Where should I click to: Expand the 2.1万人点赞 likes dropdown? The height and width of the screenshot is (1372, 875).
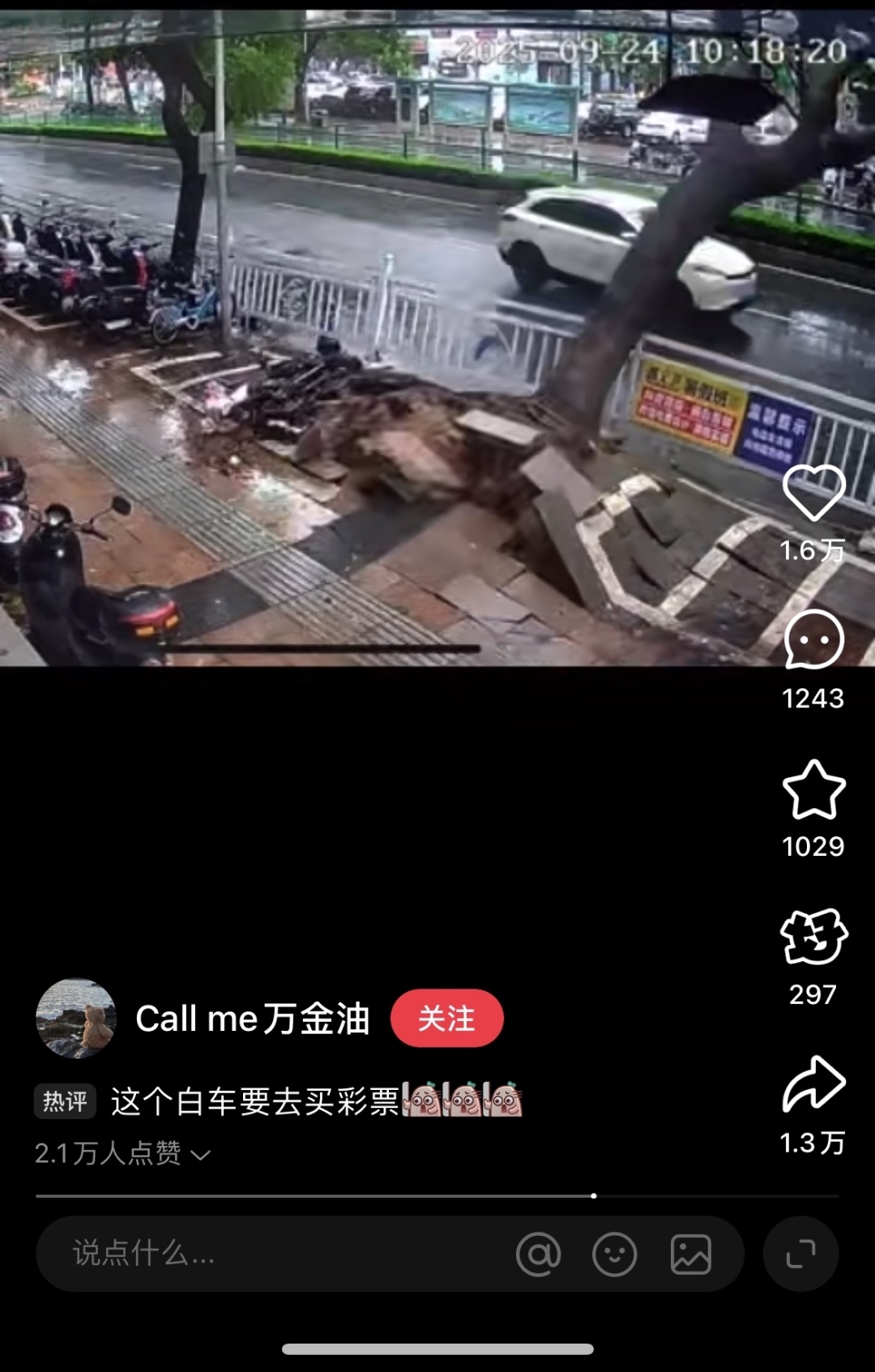[x=122, y=1154]
